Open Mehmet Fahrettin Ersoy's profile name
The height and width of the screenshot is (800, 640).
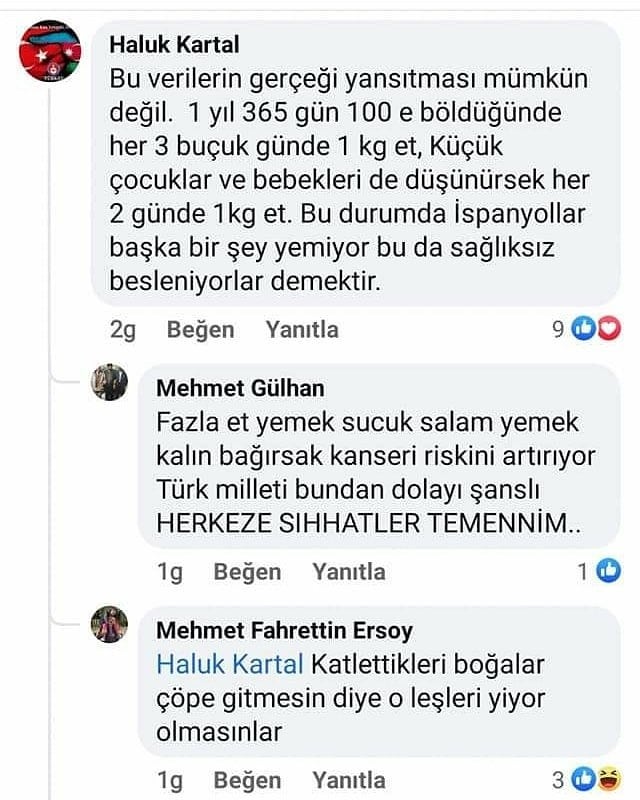coord(284,631)
